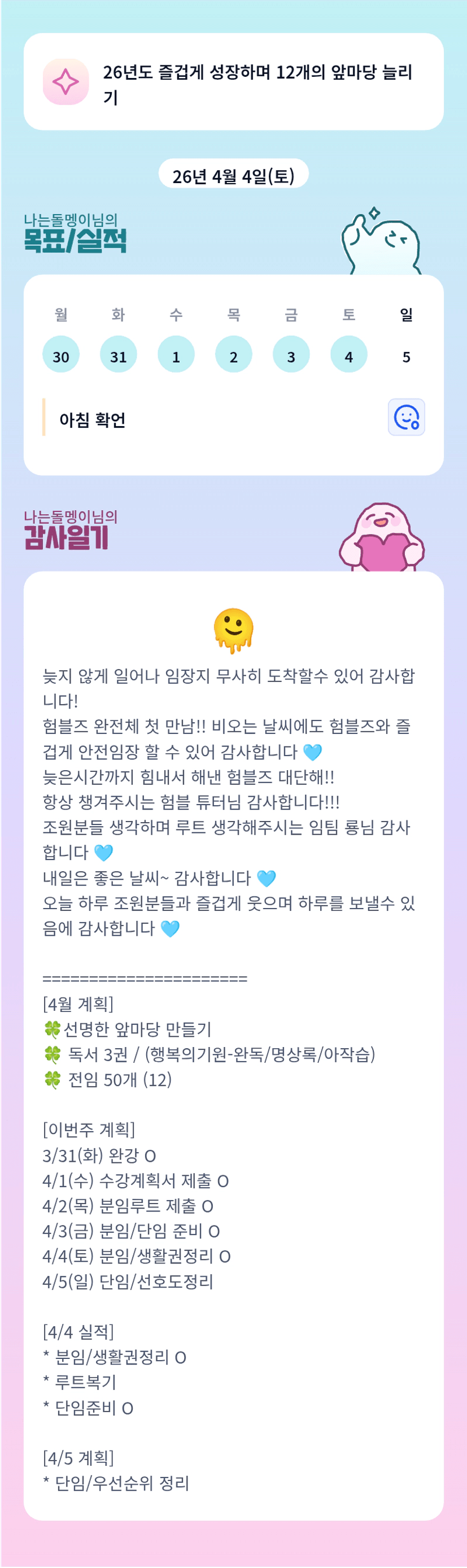Select Monday the 30th in the week row
This screenshot has height=1568, width=467.
click(61, 355)
